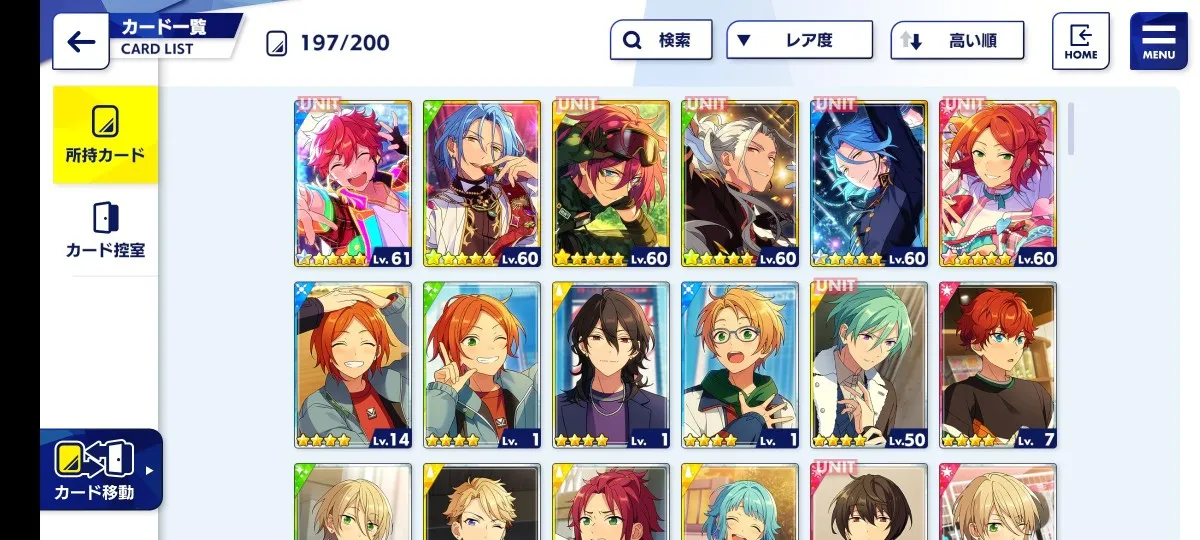The image size is (1200, 540).
Task: Open the Lv.7 red-haired card
Action: point(998,365)
